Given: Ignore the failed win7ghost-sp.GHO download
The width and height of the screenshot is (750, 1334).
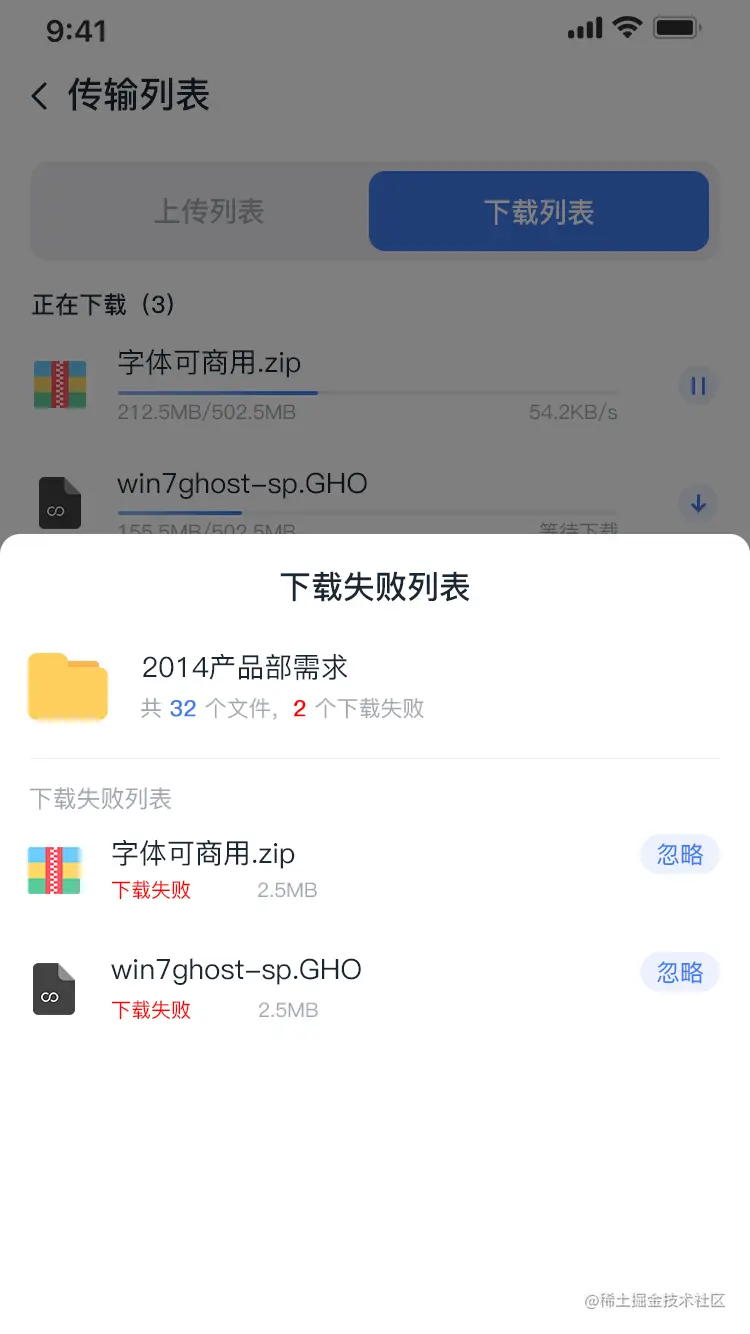Looking at the screenshot, I should [x=679, y=972].
